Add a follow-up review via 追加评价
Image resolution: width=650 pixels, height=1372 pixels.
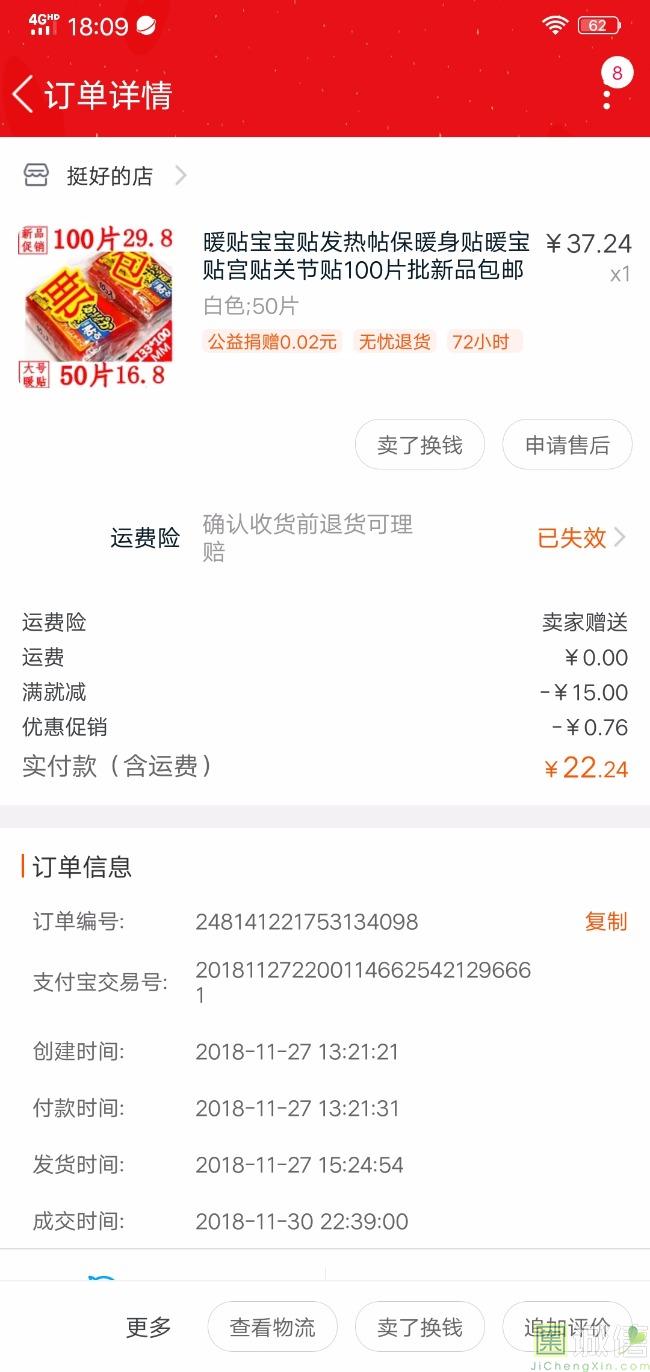566,1327
